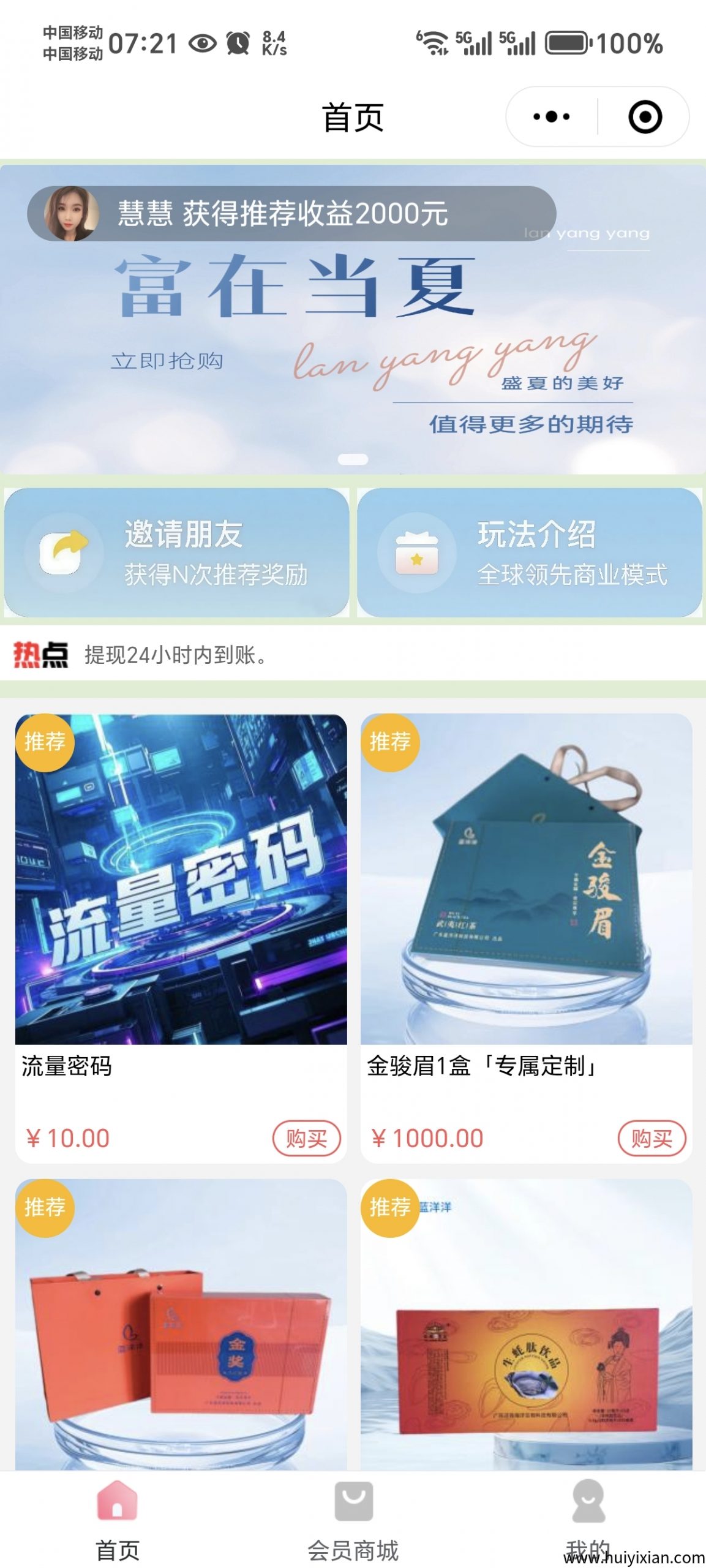Screen dimensions: 706x1568
Task: Open the 邀请朋友 invite card
Action: tap(176, 552)
